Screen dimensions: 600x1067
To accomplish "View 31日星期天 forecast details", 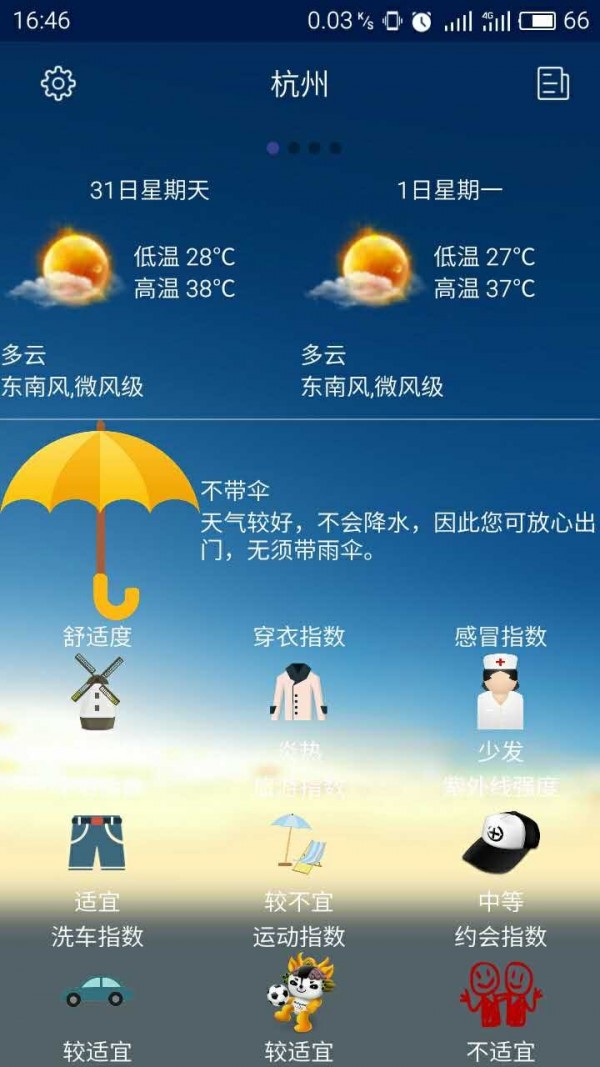I will pyautogui.click(x=150, y=270).
